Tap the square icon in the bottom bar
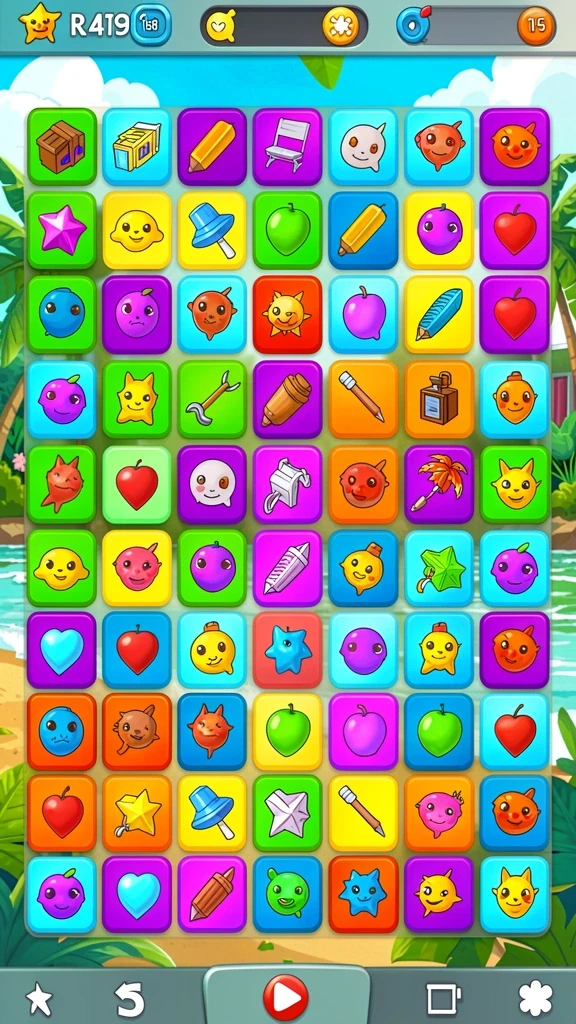Screen dimensions: 576x1024 point(444,999)
